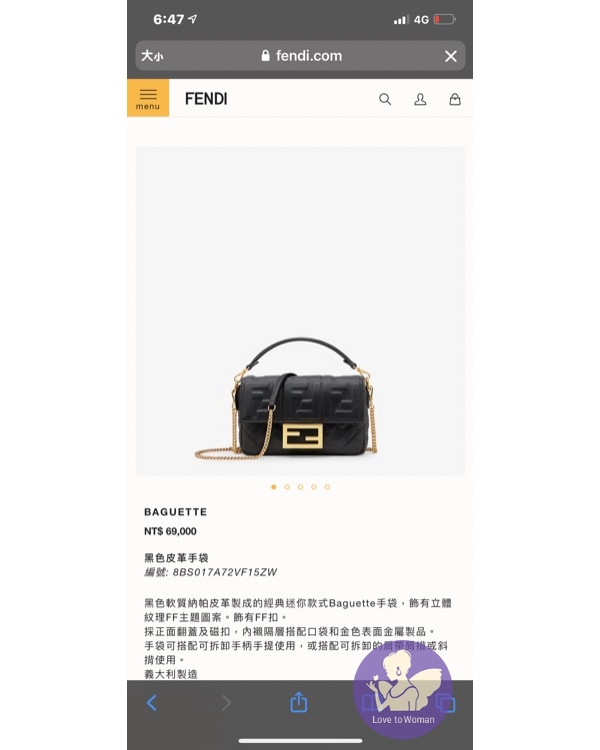This screenshot has width=600, height=750.
Task: Open the account profile icon
Action: click(x=420, y=99)
